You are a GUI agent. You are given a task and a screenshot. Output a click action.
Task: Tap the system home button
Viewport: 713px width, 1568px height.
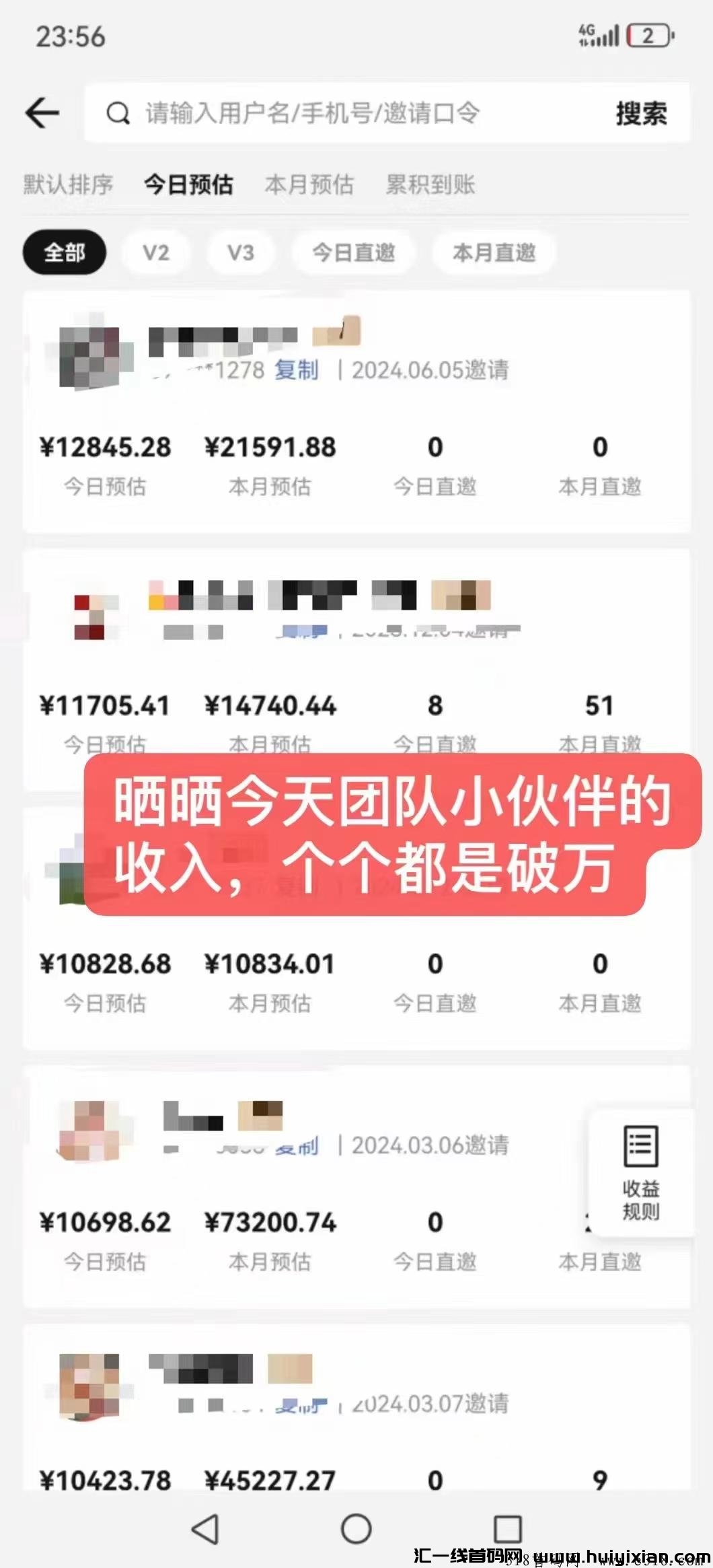pos(356,1528)
